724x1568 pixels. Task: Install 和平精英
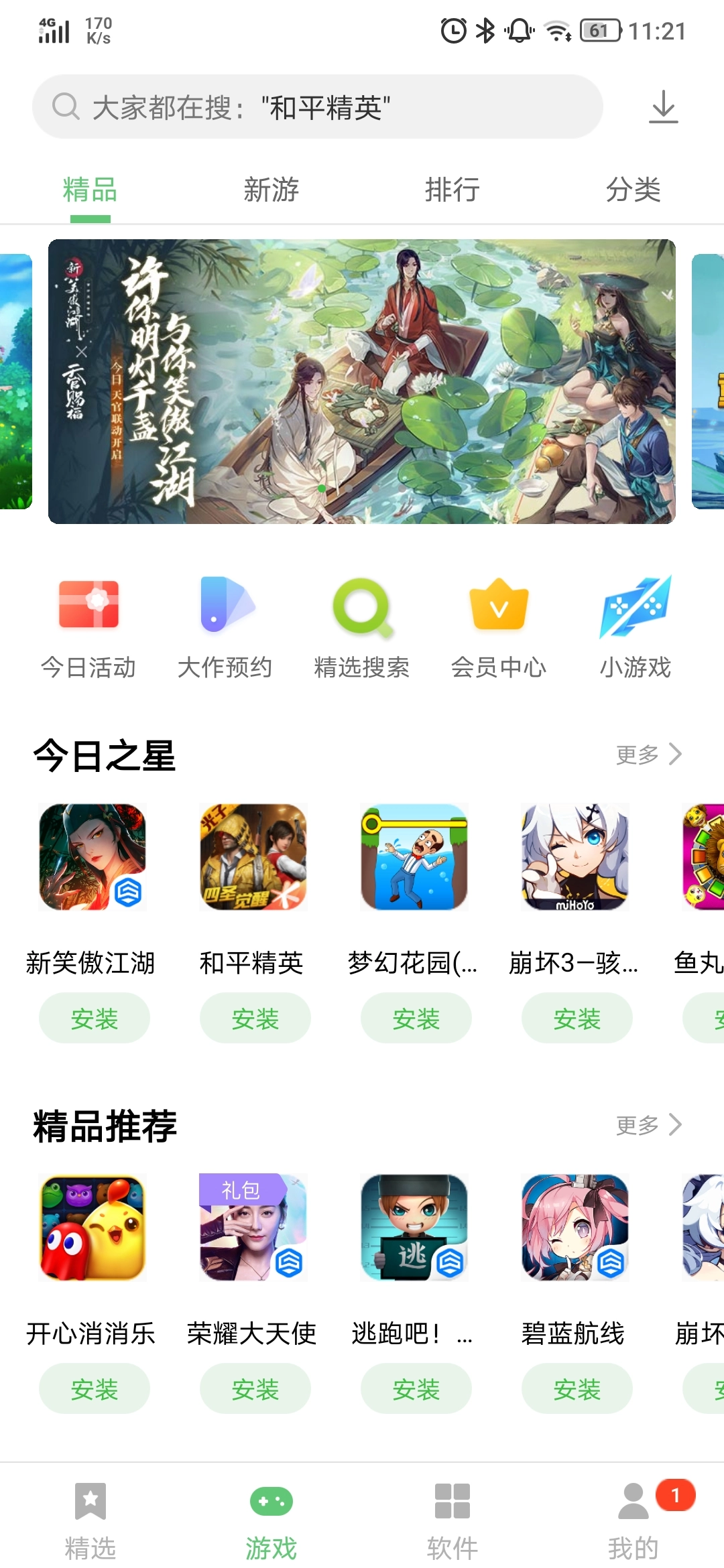coord(255,1019)
